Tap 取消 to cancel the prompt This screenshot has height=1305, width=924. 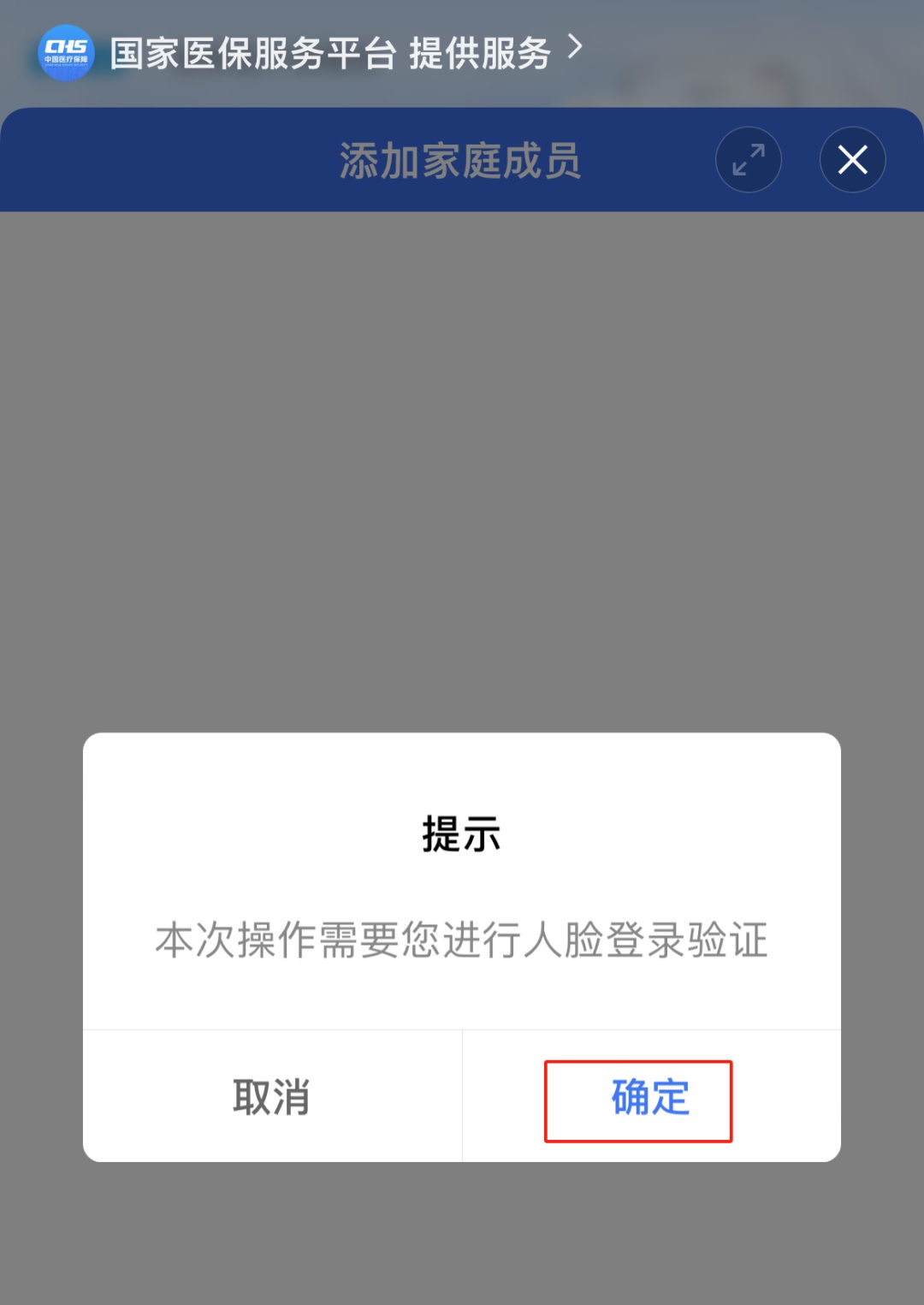point(272,1098)
